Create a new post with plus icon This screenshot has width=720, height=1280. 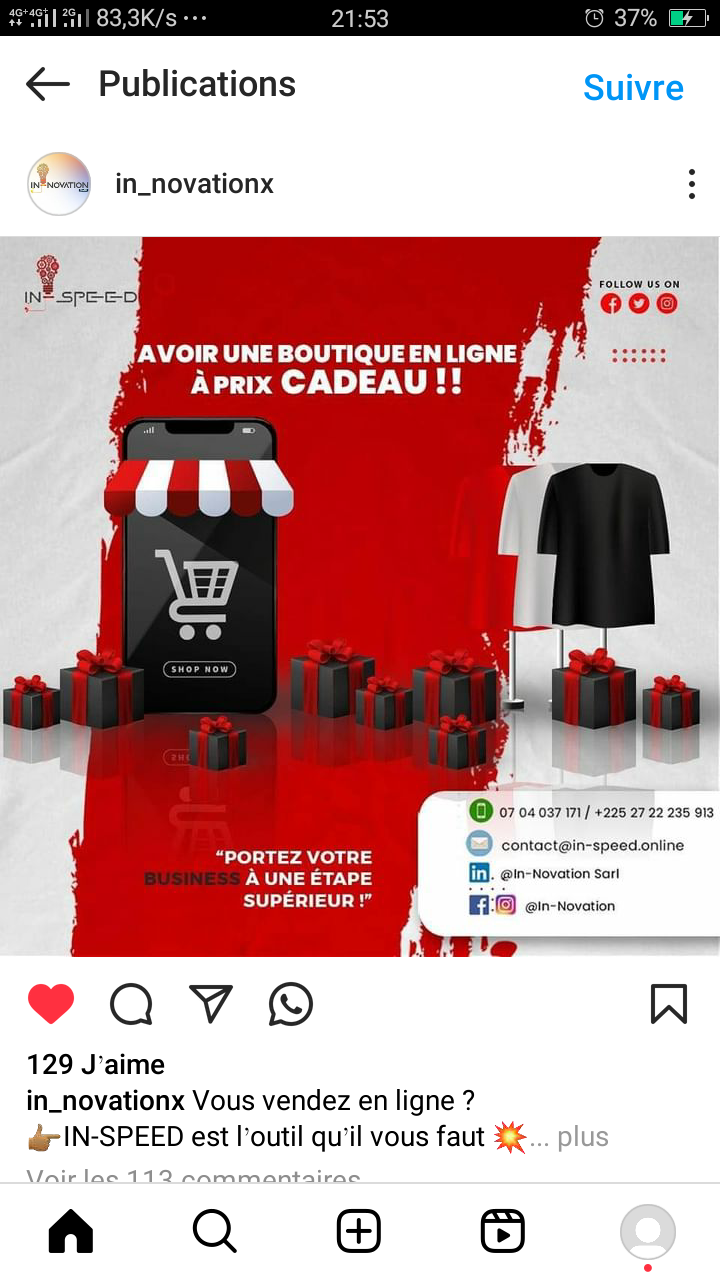coord(359,1231)
